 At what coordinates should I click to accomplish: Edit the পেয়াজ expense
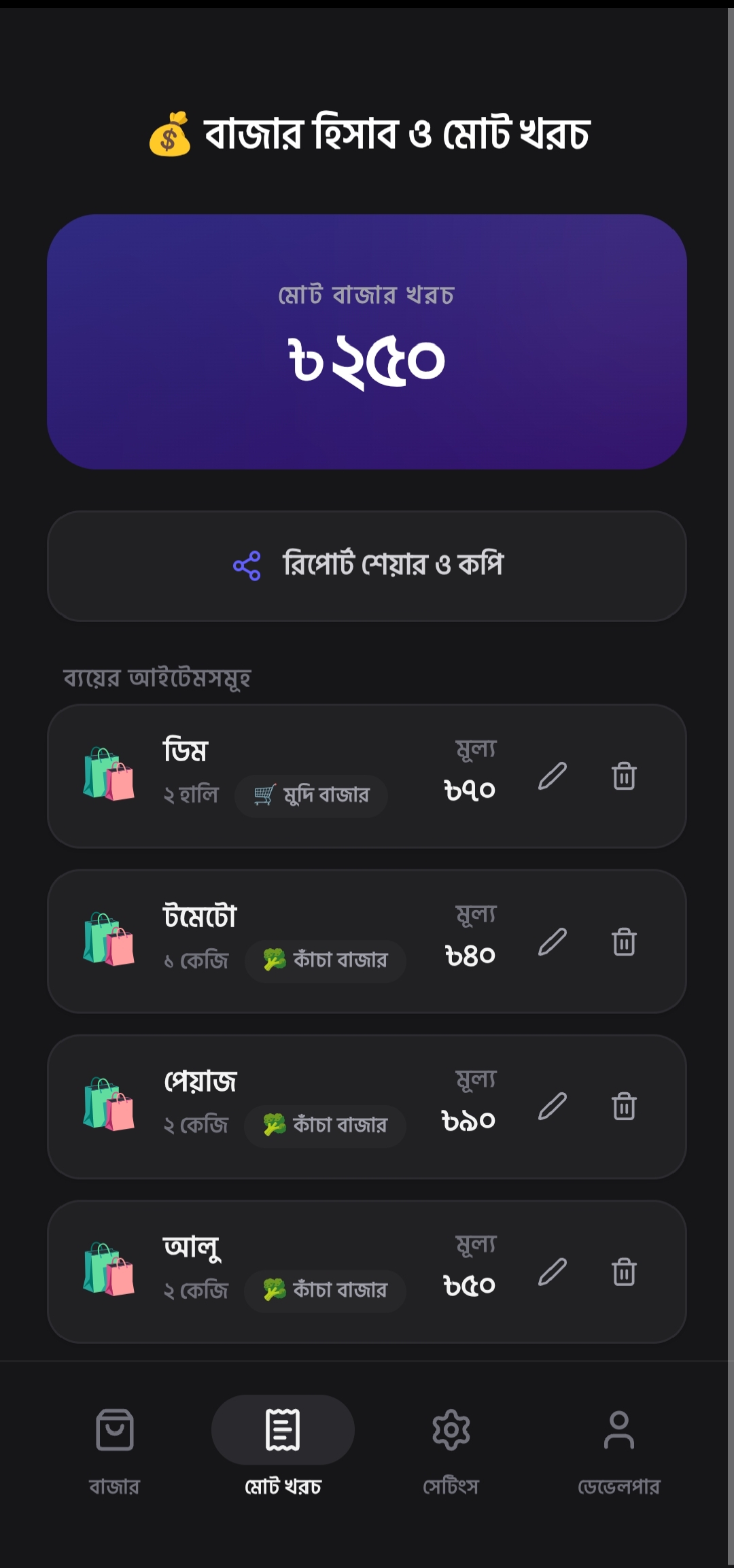553,1107
